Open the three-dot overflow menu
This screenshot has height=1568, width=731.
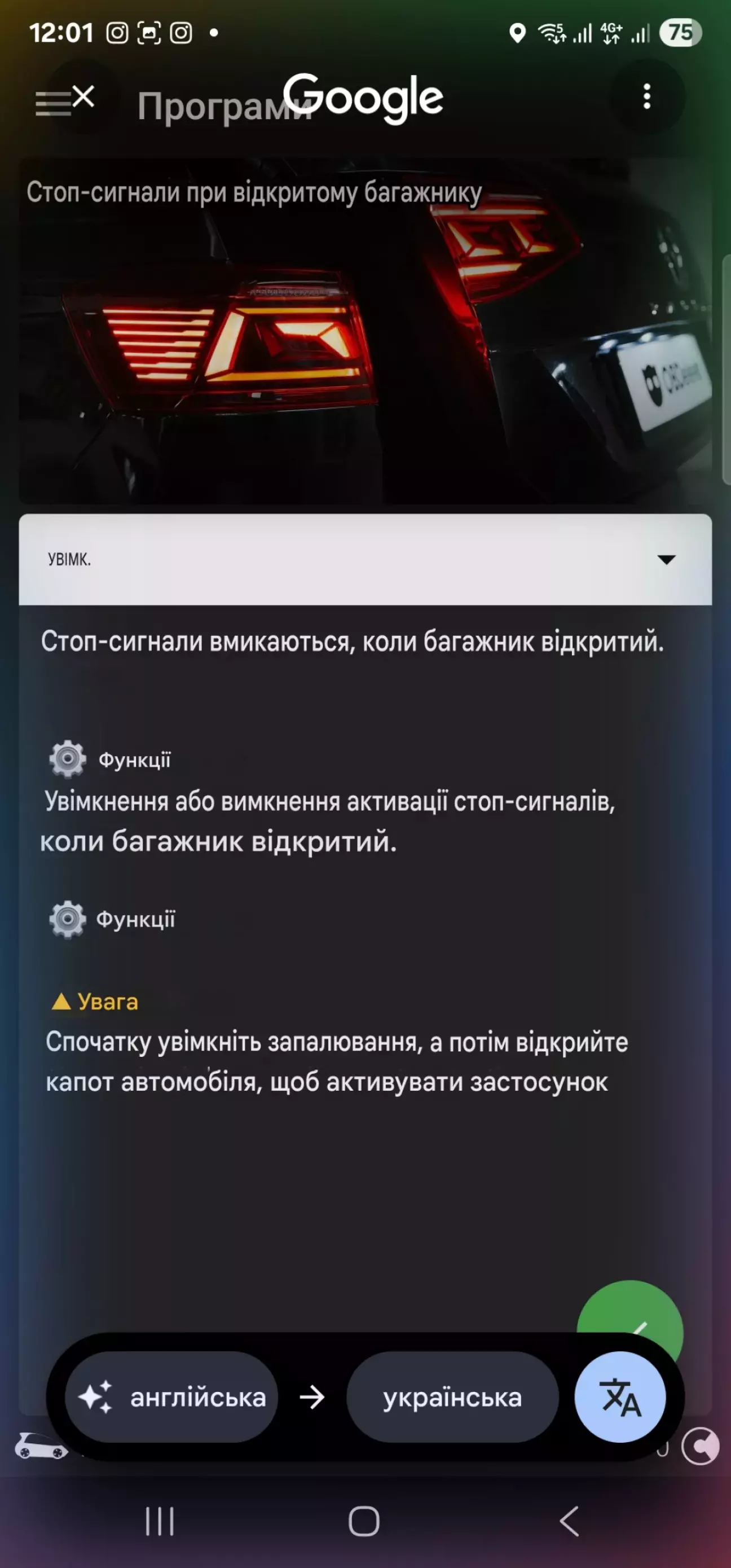coord(646,96)
